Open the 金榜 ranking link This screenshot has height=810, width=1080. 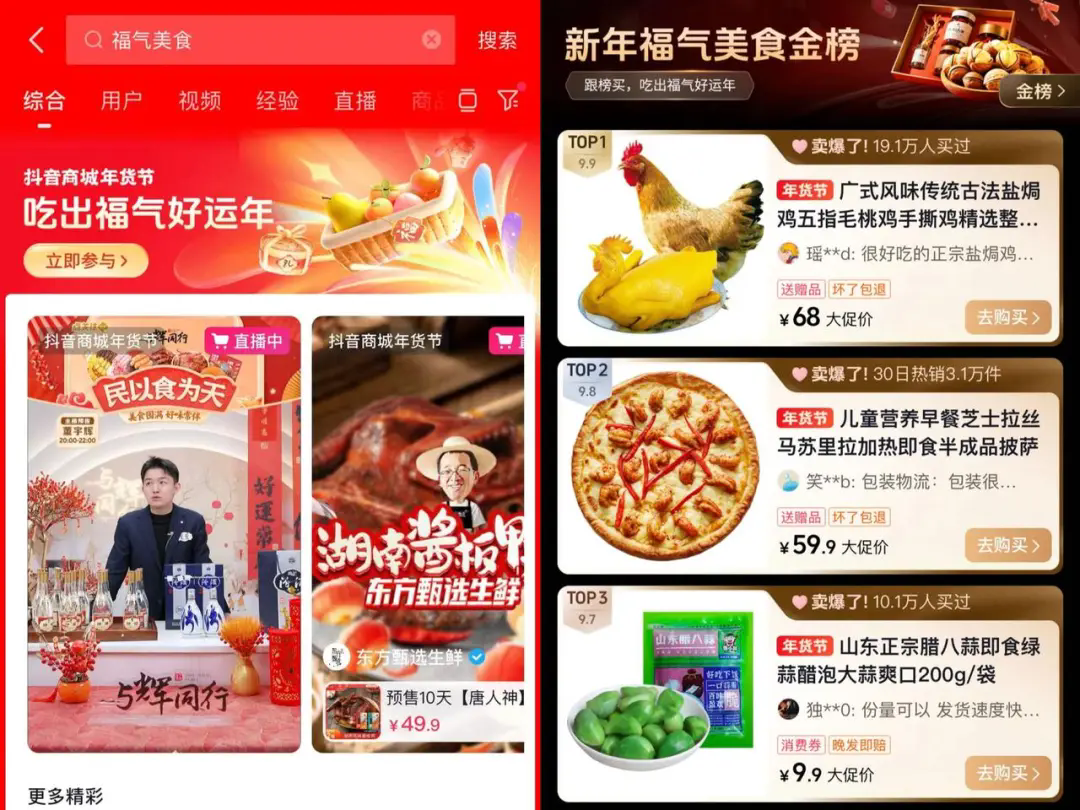(1040, 91)
